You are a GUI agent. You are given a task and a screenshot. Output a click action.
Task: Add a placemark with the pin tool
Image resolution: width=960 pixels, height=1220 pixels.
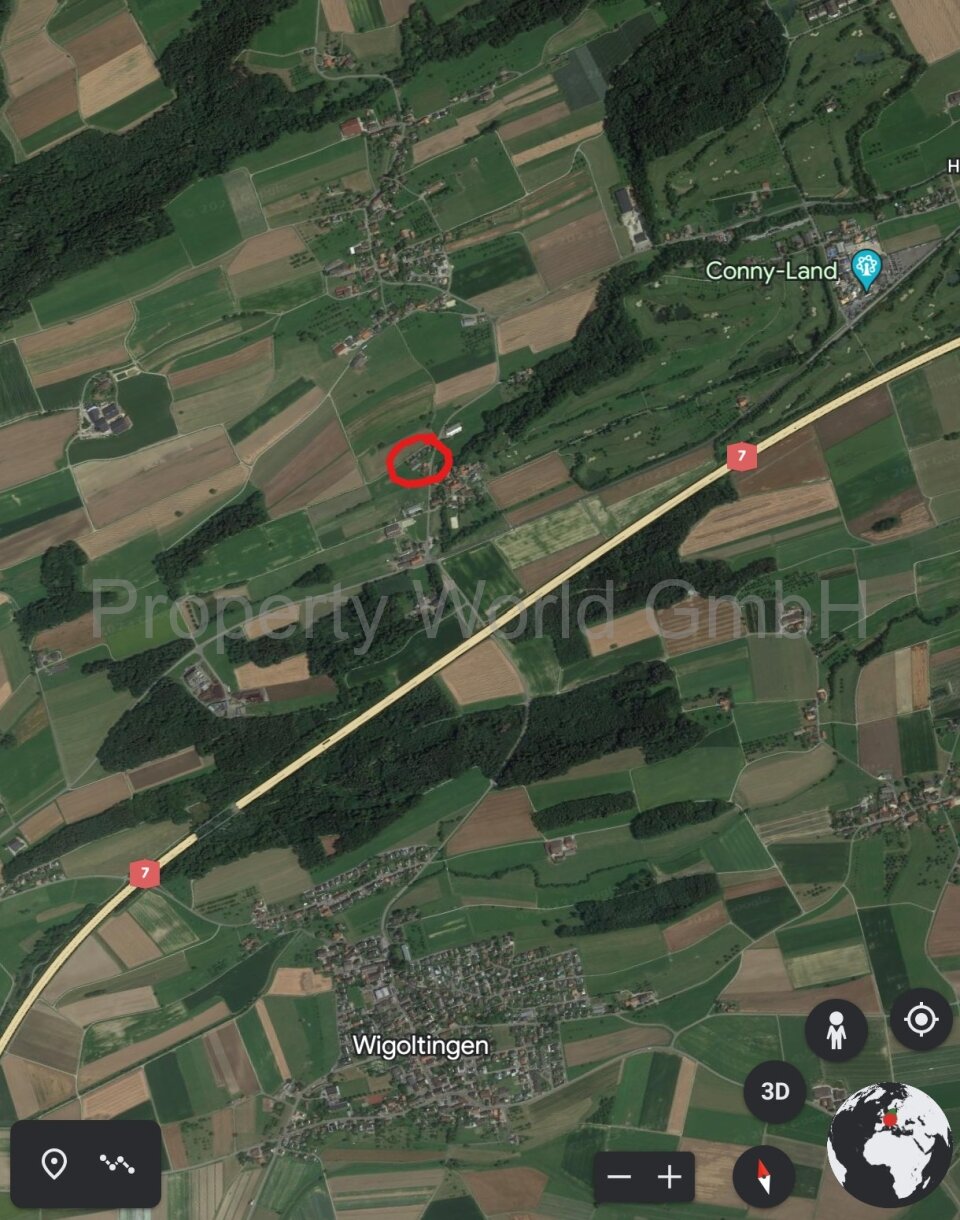point(54,1163)
